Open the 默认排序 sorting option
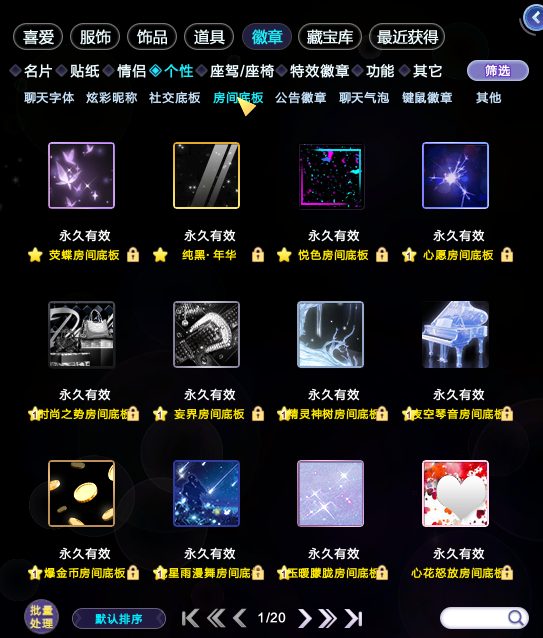This screenshot has width=543, height=638. [119, 619]
